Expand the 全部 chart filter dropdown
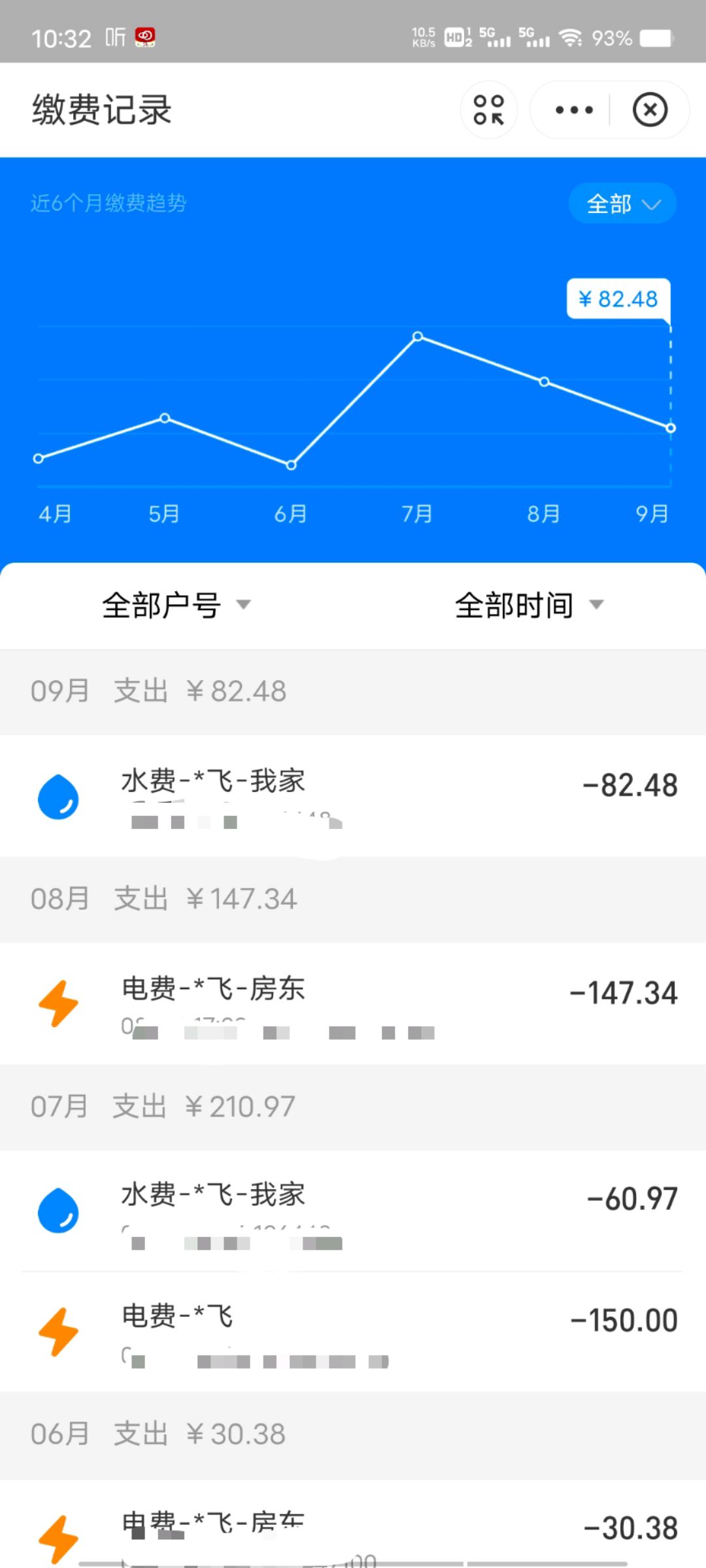 click(x=622, y=203)
